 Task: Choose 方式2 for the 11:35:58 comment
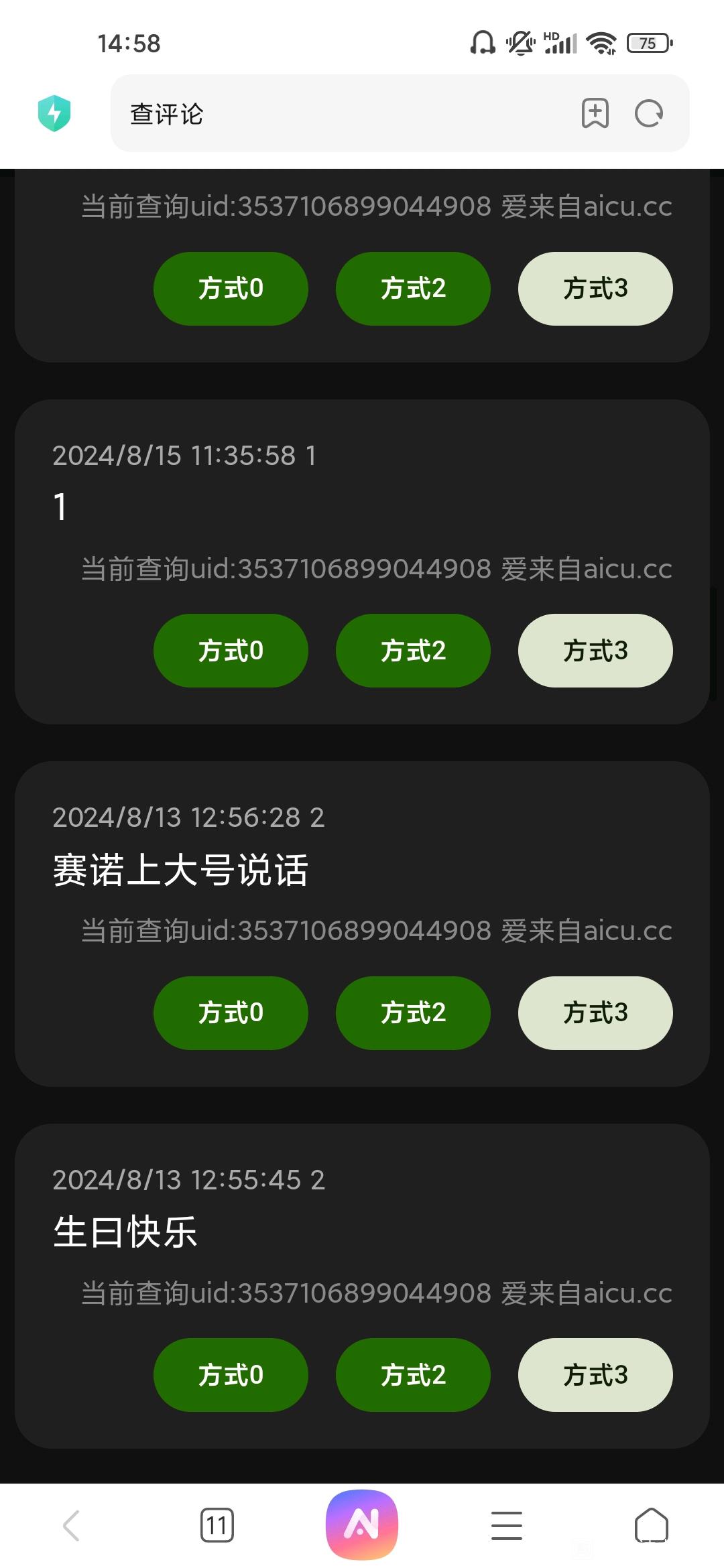413,651
